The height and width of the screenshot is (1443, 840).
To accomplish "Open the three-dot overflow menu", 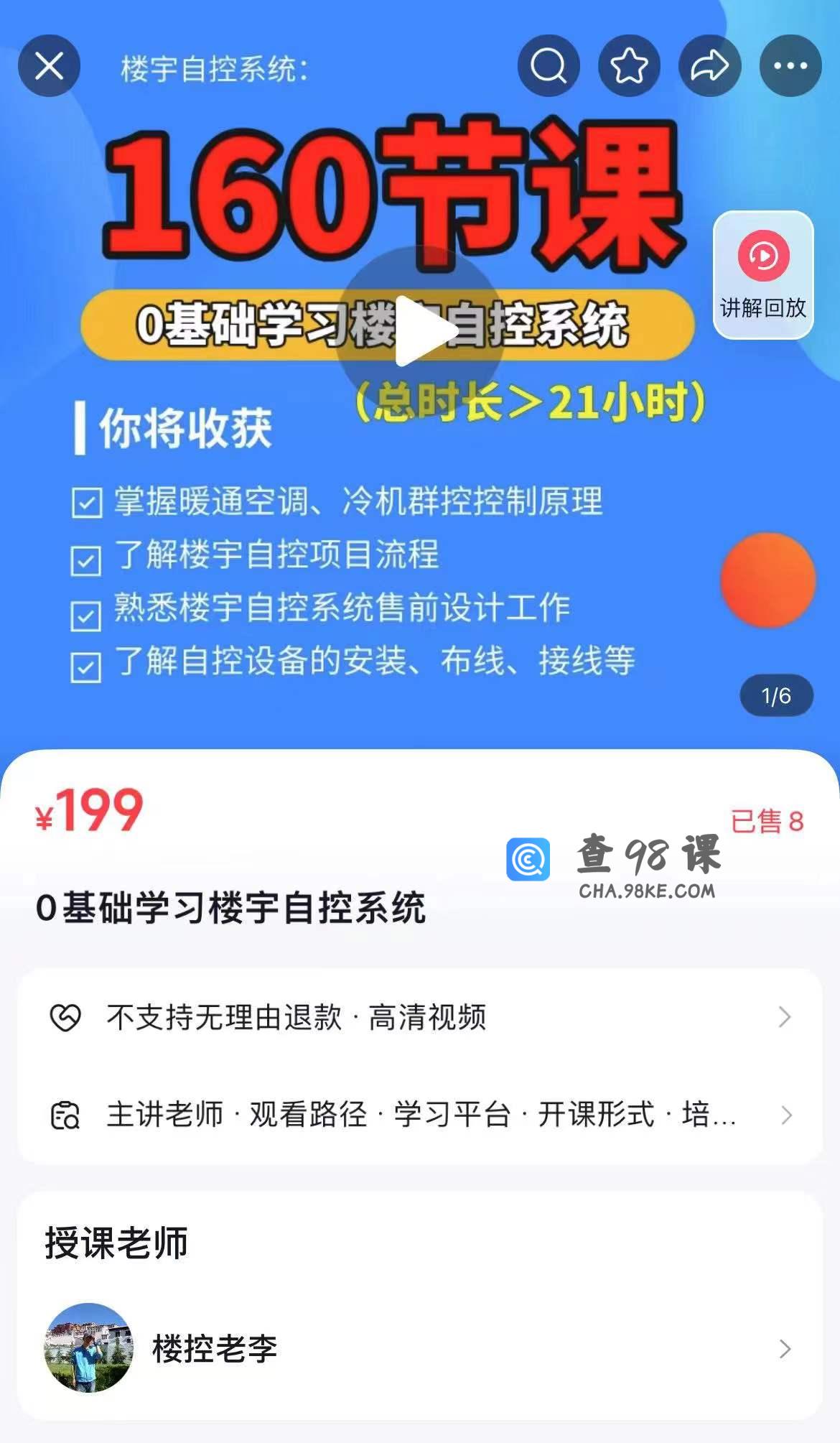I will (790, 66).
